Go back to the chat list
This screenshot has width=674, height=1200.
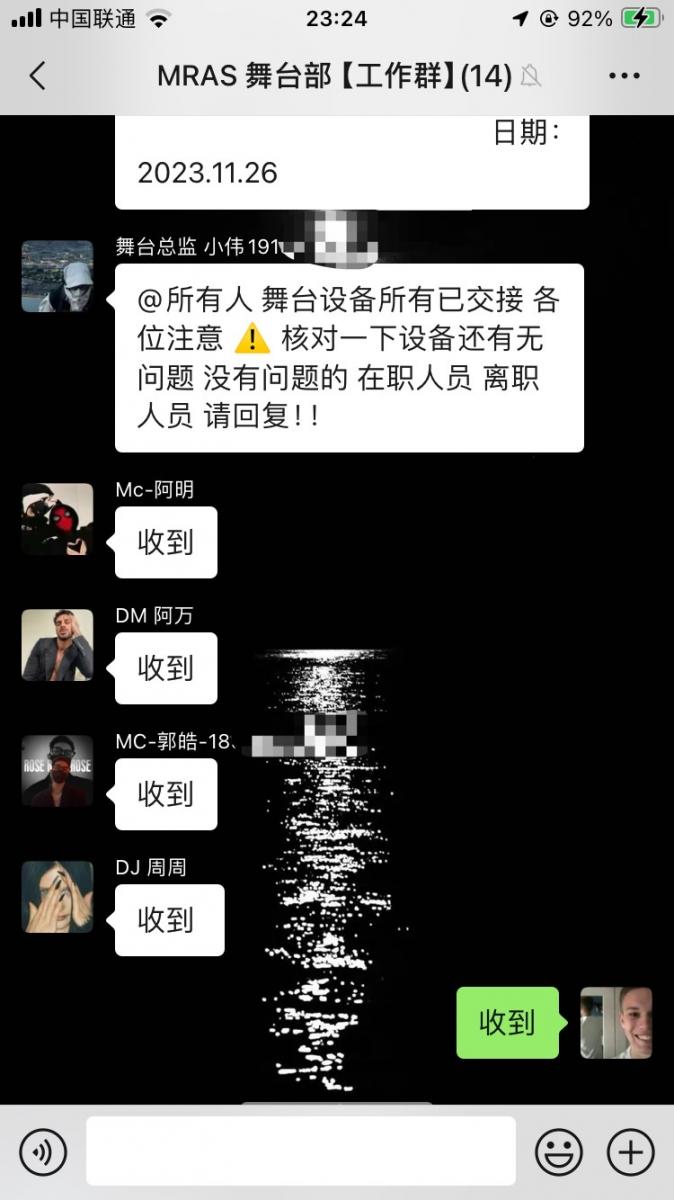tap(38, 76)
